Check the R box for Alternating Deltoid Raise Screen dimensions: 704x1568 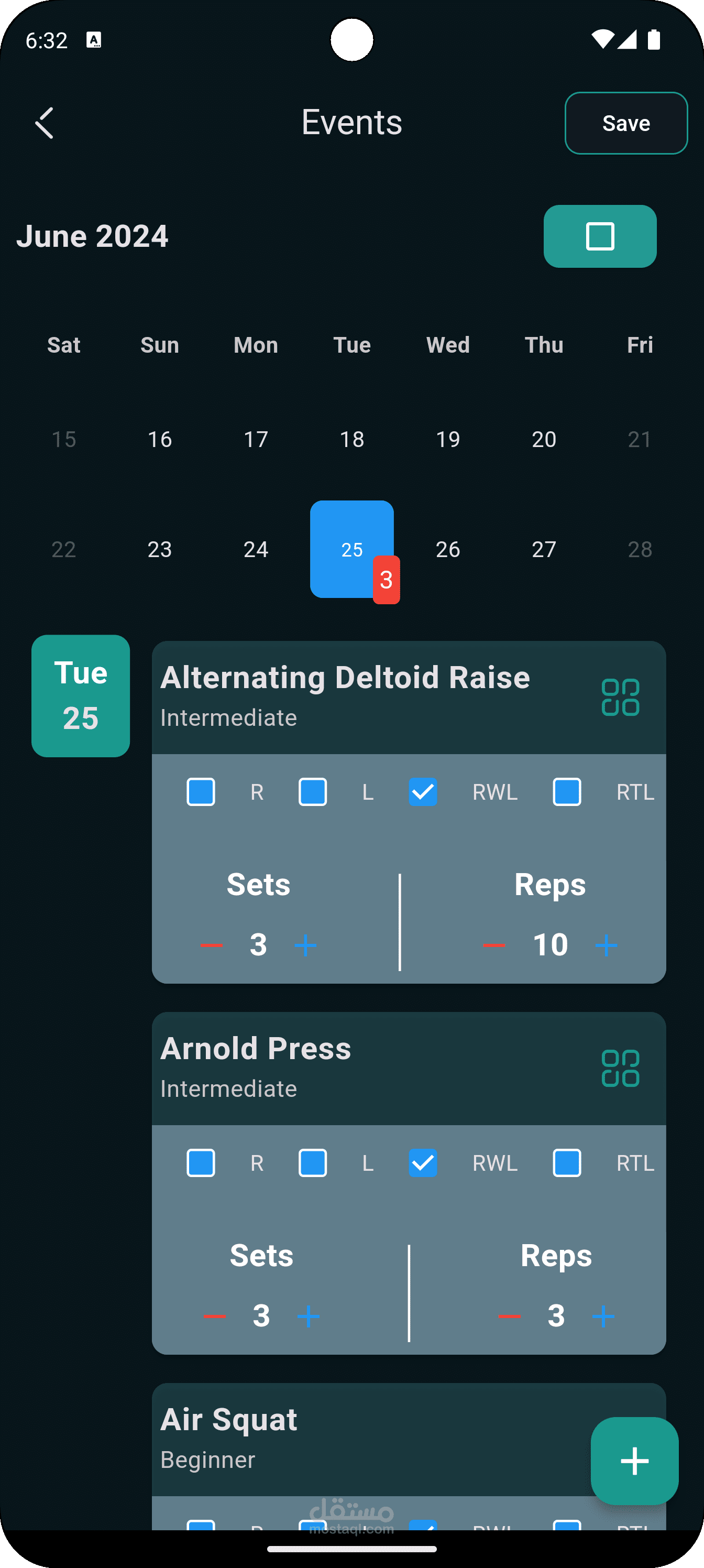pos(201,792)
